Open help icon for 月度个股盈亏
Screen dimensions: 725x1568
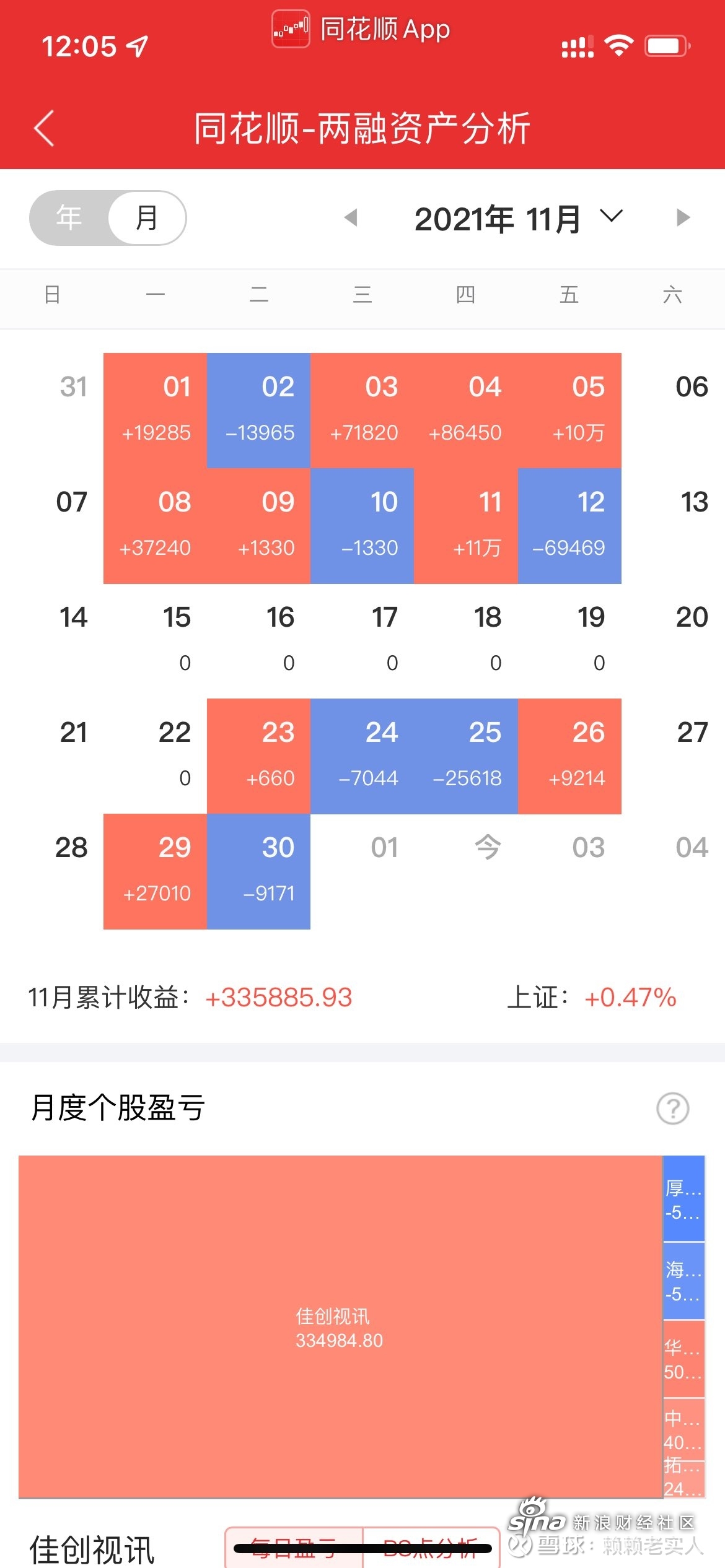672,1108
